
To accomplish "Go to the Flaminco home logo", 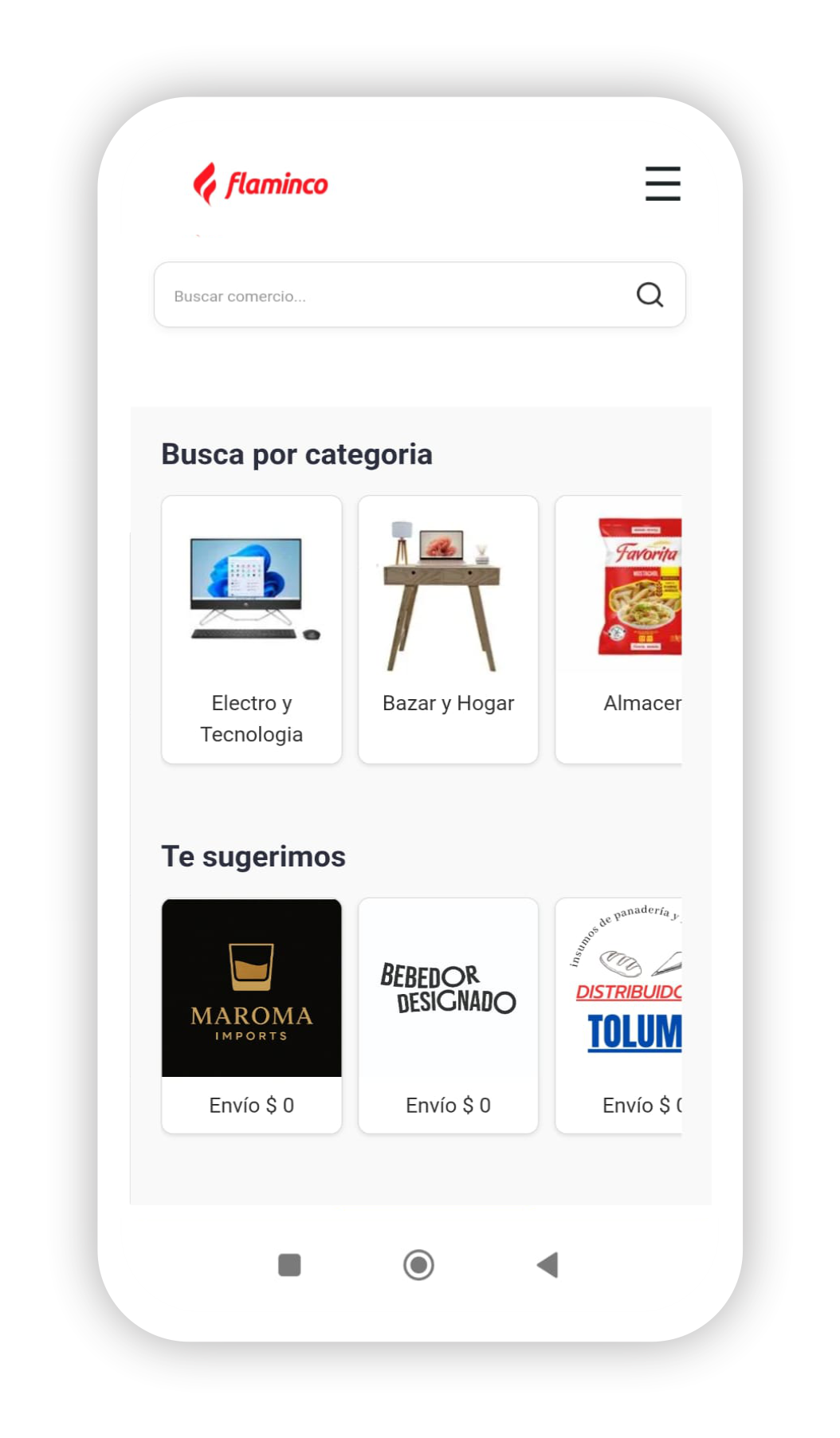I will point(261,184).
